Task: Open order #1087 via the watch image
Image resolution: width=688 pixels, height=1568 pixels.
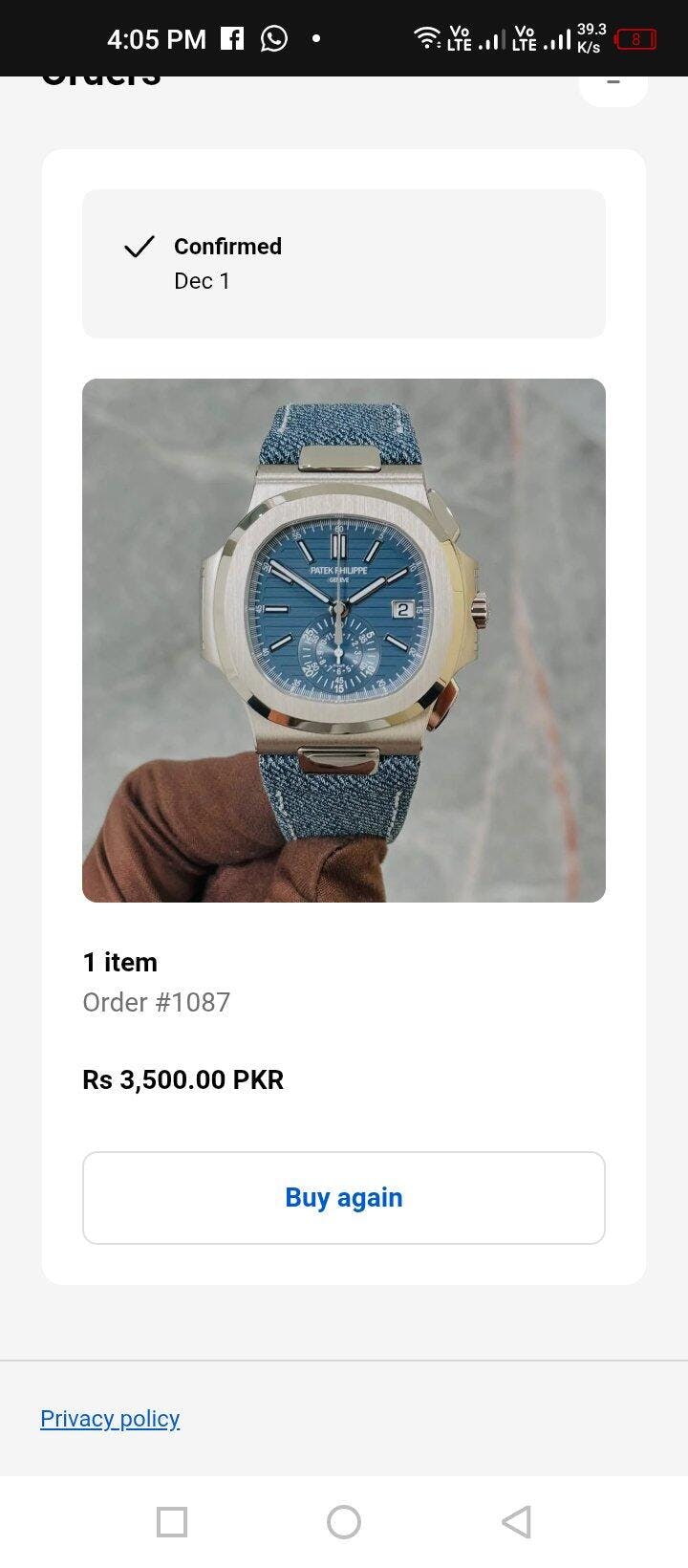Action: [344, 641]
